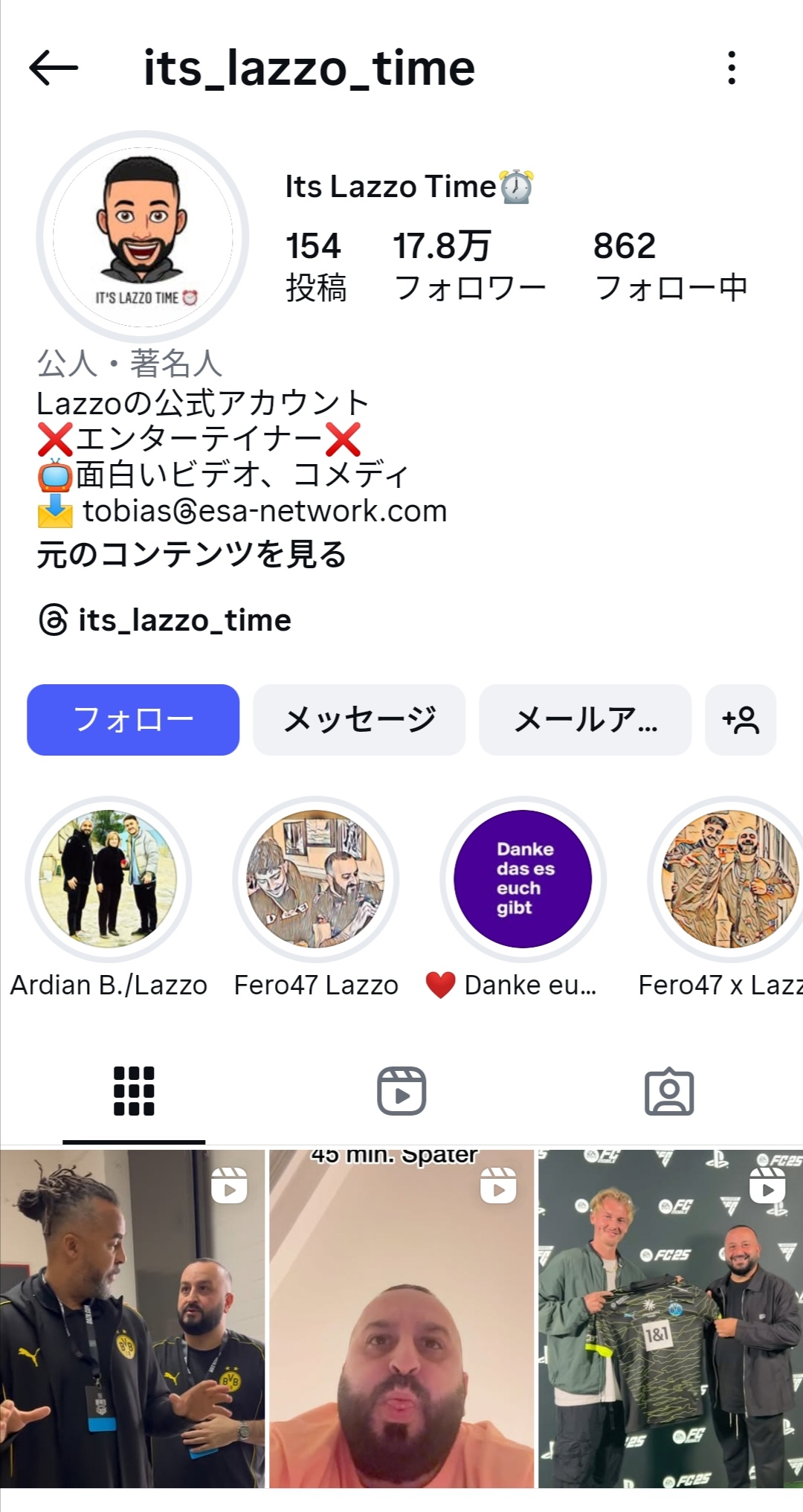Switch to the tagged posts tab
Image resolution: width=803 pixels, height=1512 pixels.
pyautogui.click(x=669, y=1091)
